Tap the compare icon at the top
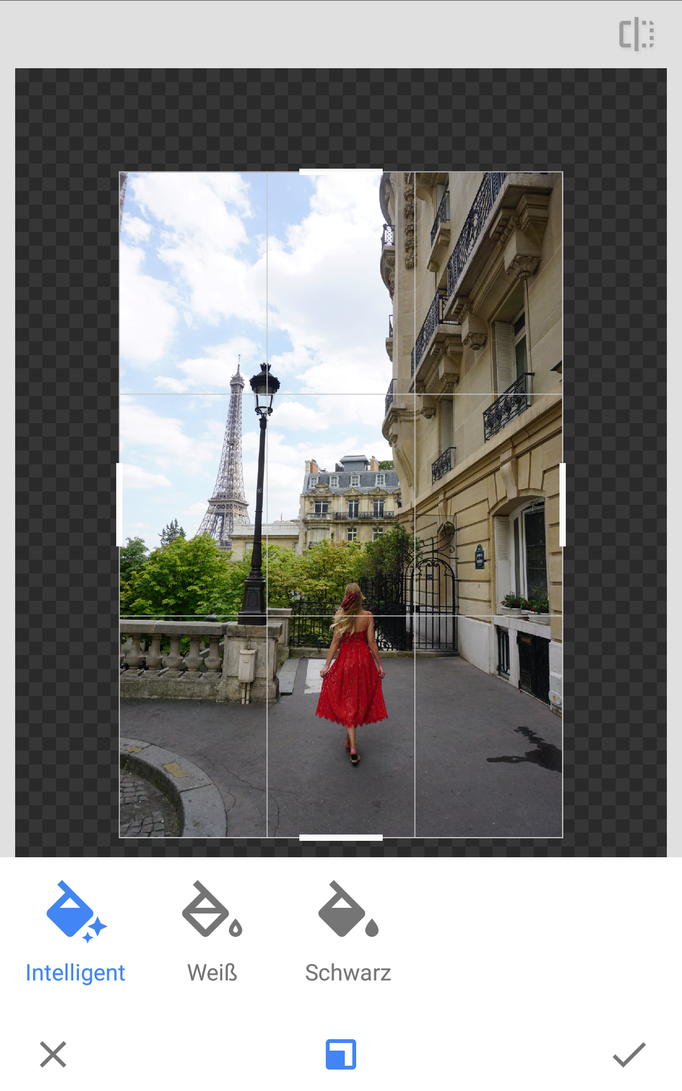Image resolution: width=682 pixels, height=1091 pixels. [x=636, y=35]
